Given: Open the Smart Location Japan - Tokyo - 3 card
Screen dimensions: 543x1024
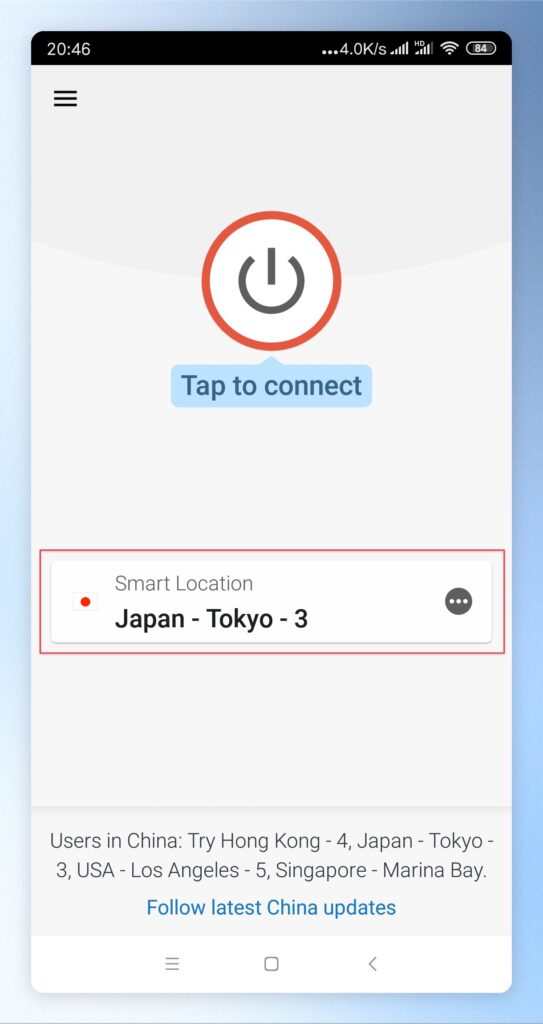Looking at the screenshot, I should tap(271, 601).
